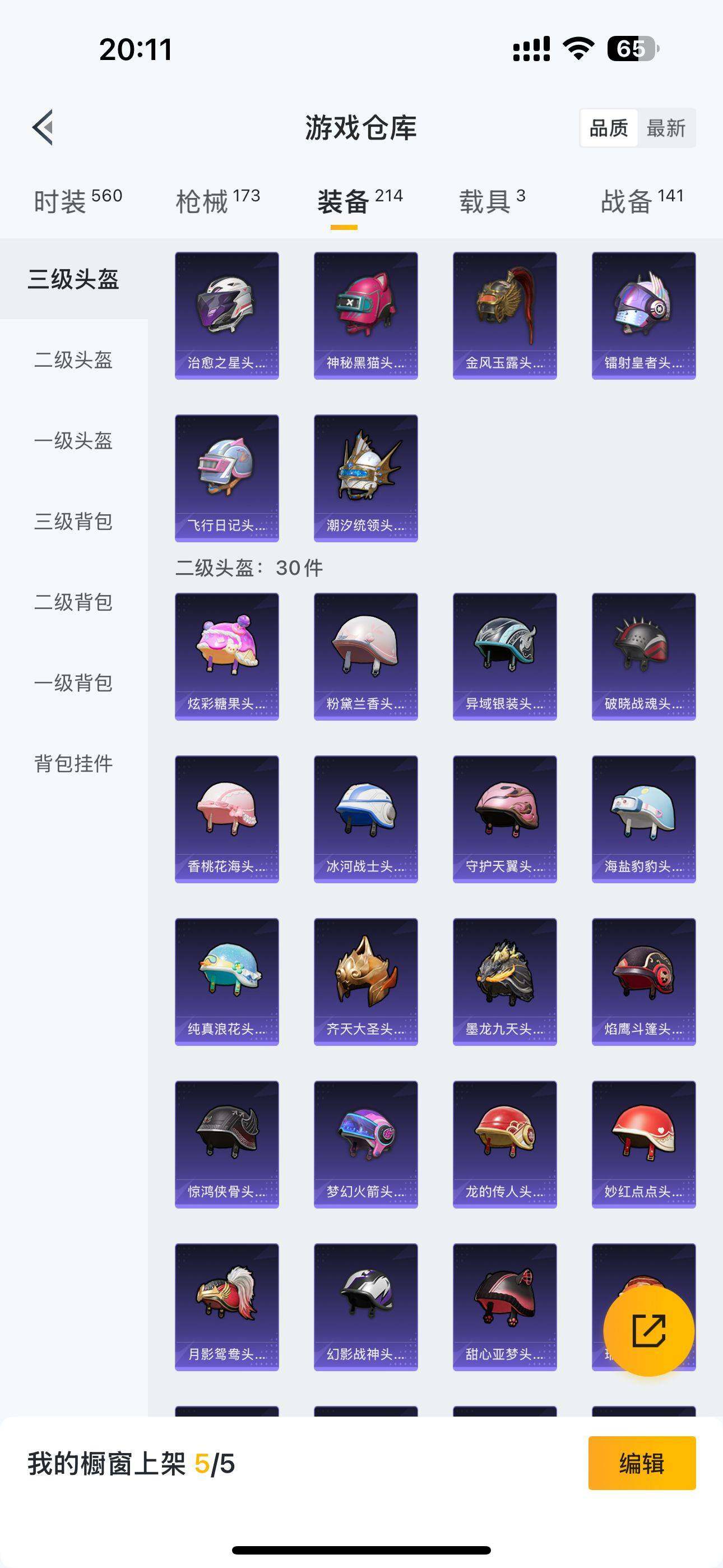Open the 治愈之星 helmet item
This screenshot has height=1568, width=723.
tap(227, 315)
